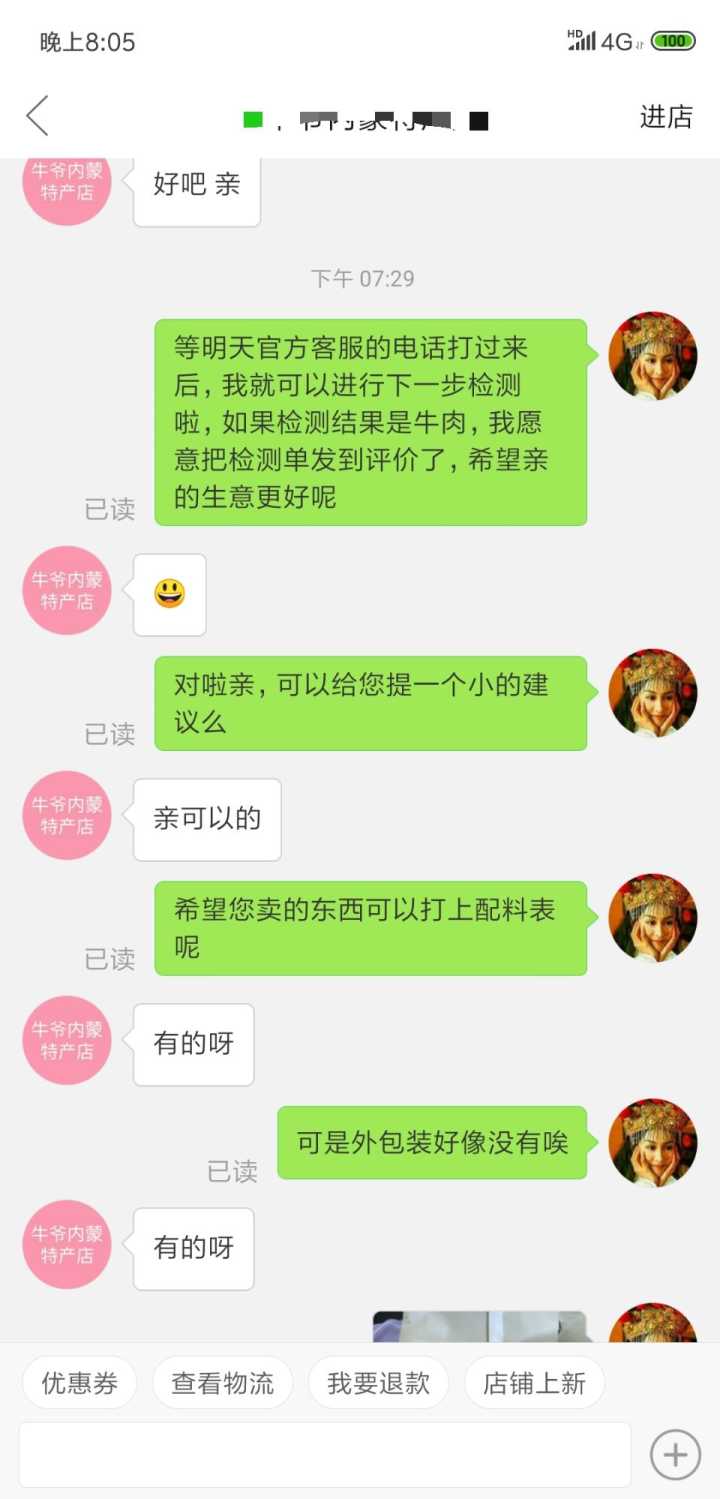
Task: Enter the shop via 进店
Action: point(666,117)
